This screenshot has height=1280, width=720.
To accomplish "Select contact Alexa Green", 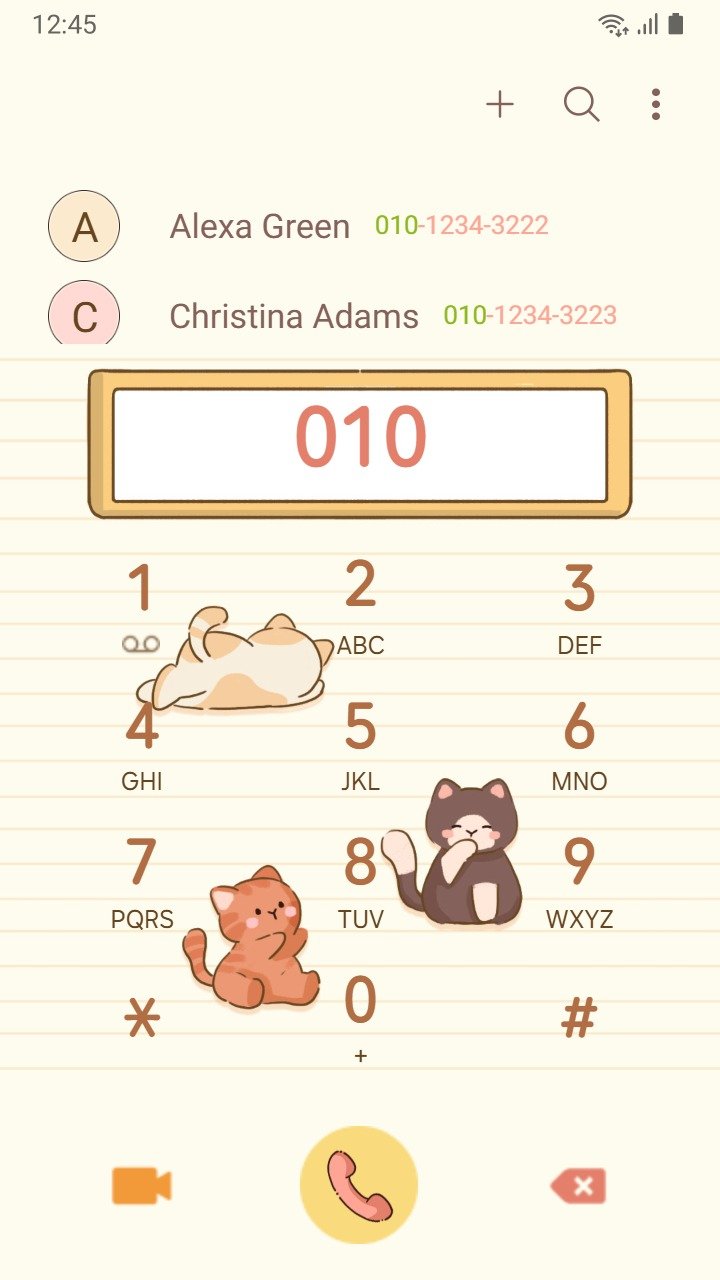I will point(259,227).
